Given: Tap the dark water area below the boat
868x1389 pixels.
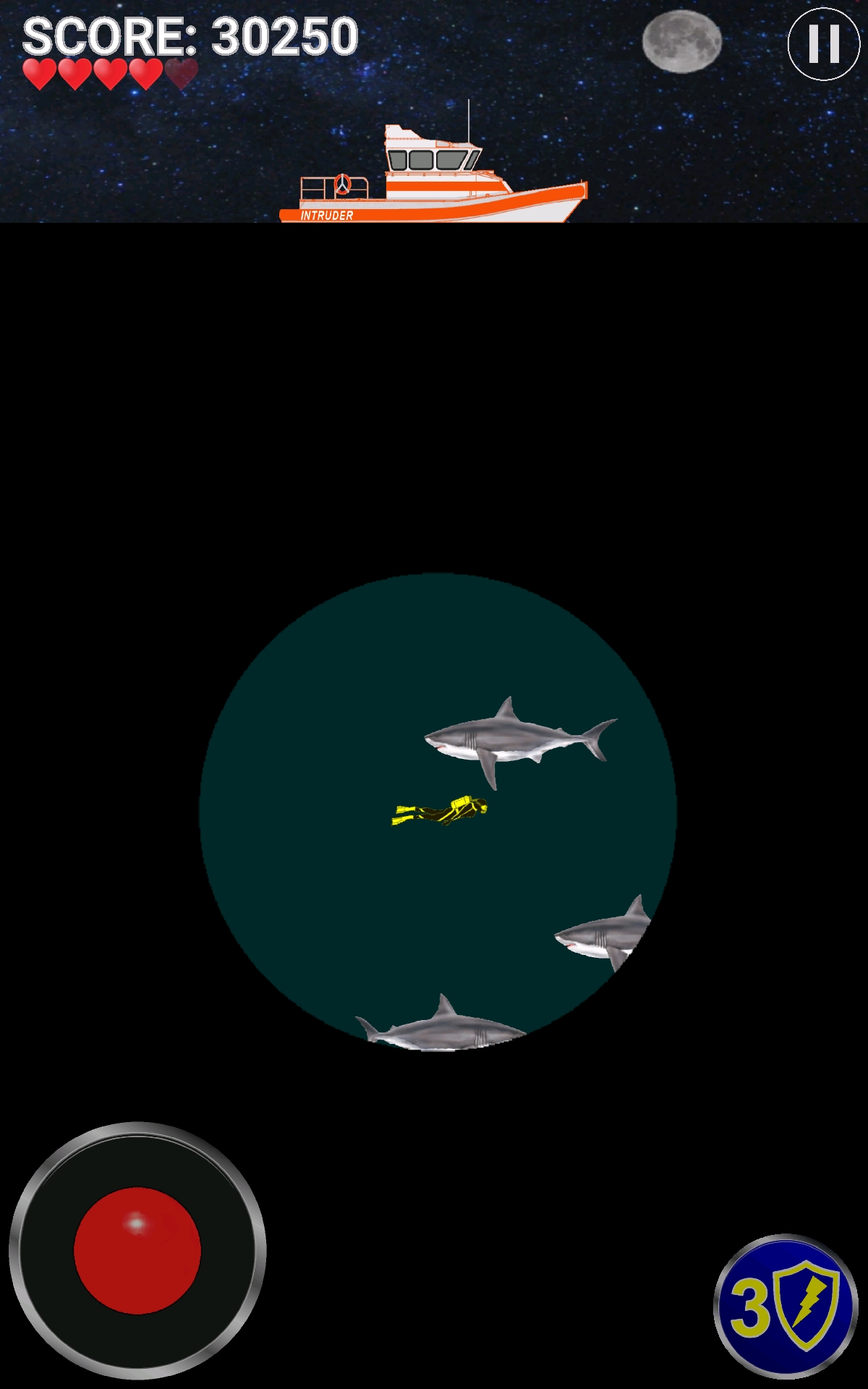Looking at the screenshot, I should [x=434, y=398].
